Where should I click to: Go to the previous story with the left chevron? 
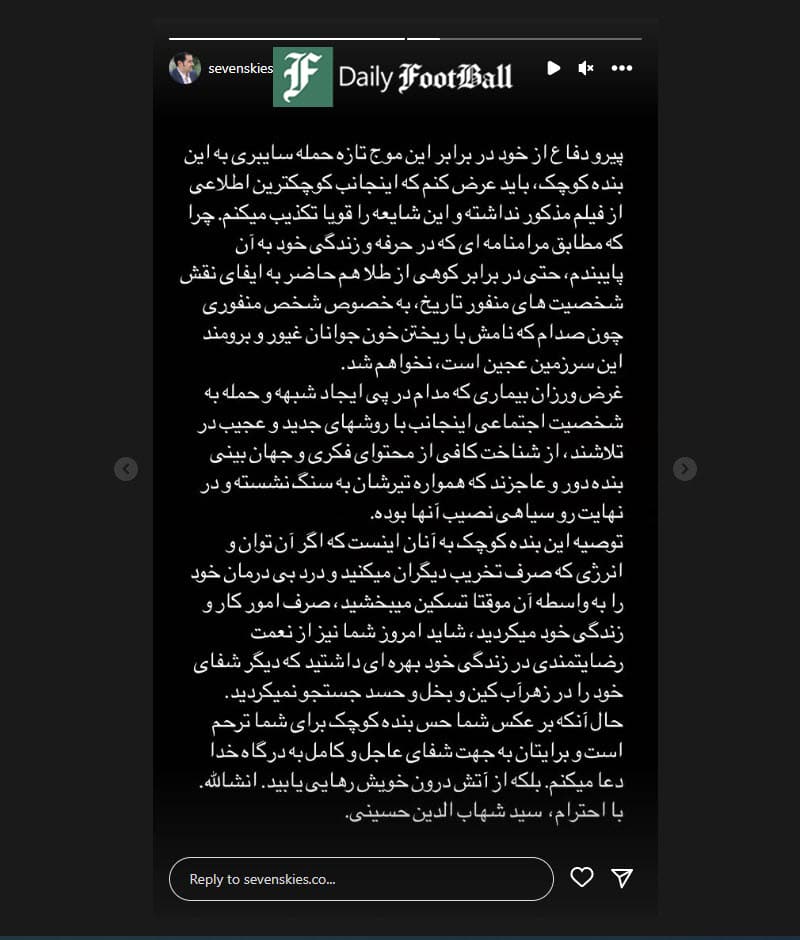click(x=126, y=468)
